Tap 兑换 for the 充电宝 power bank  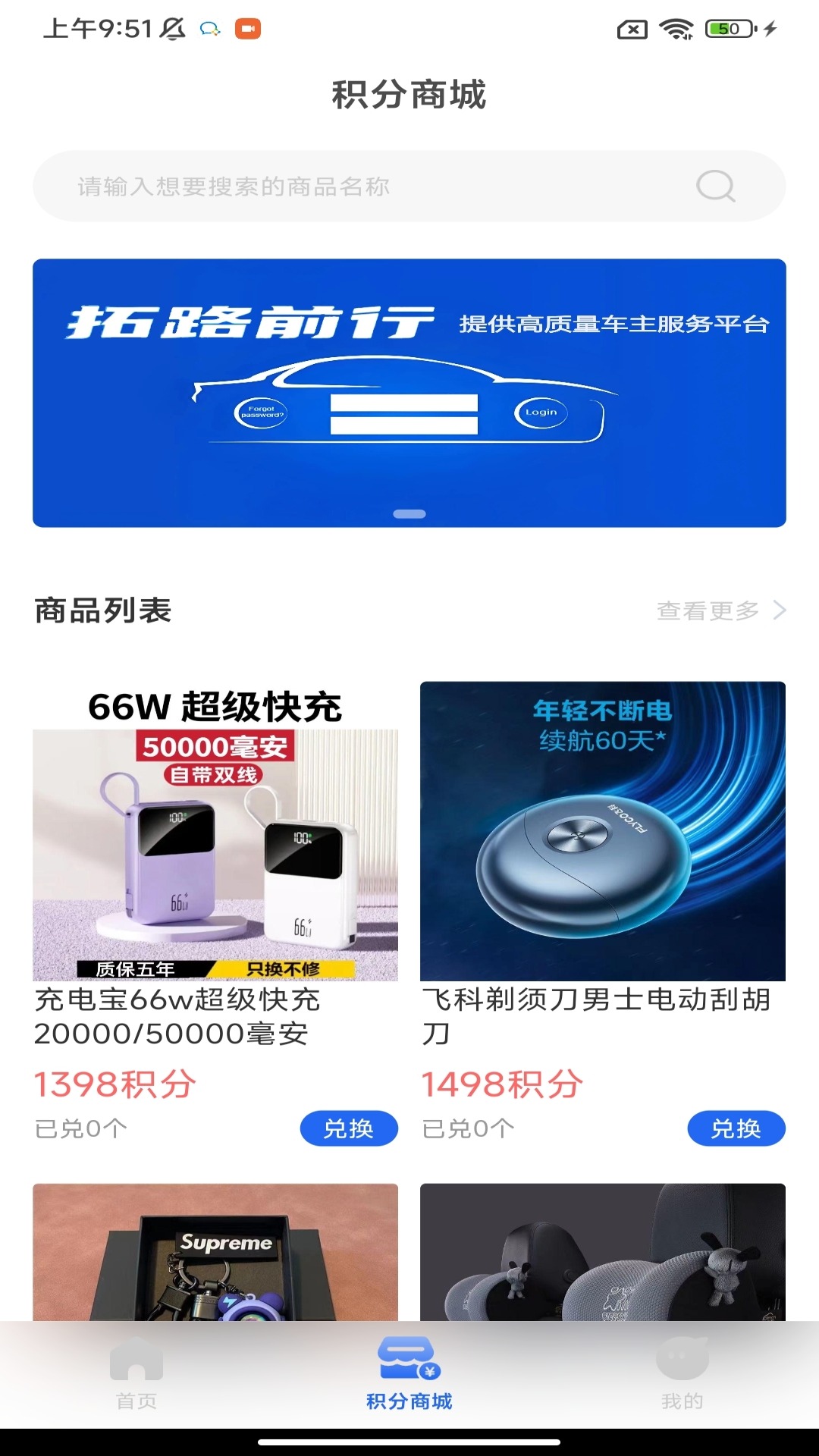(350, 1129)
